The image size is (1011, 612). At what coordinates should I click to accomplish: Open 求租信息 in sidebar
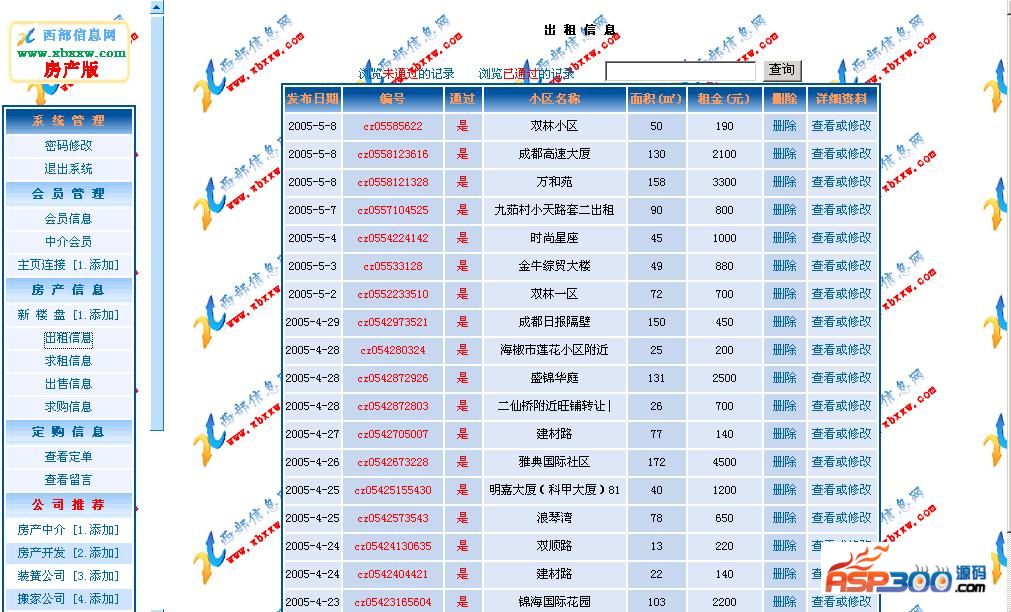click(x=68, y=361)
